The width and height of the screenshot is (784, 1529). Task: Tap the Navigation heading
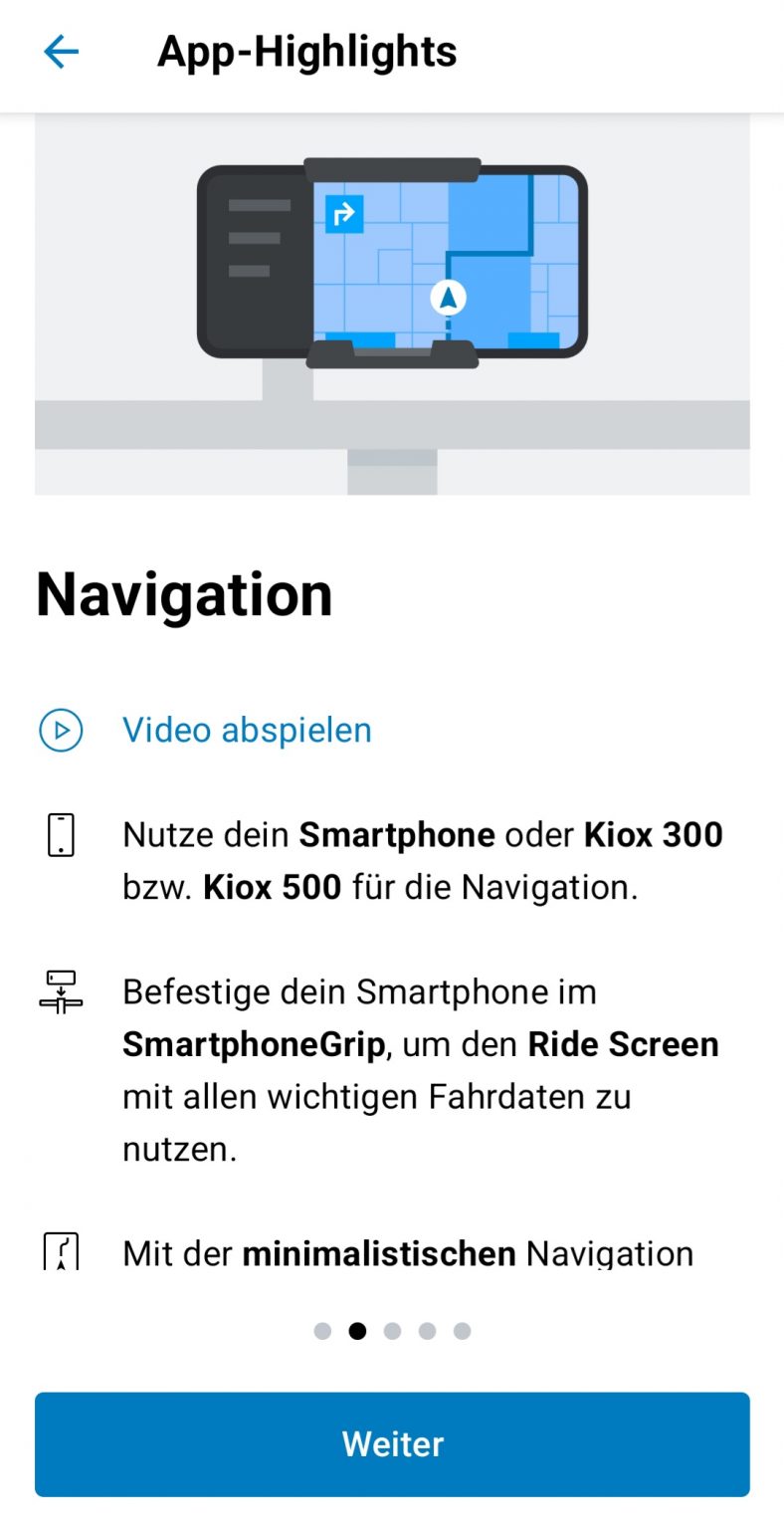(x=183, y=594)
